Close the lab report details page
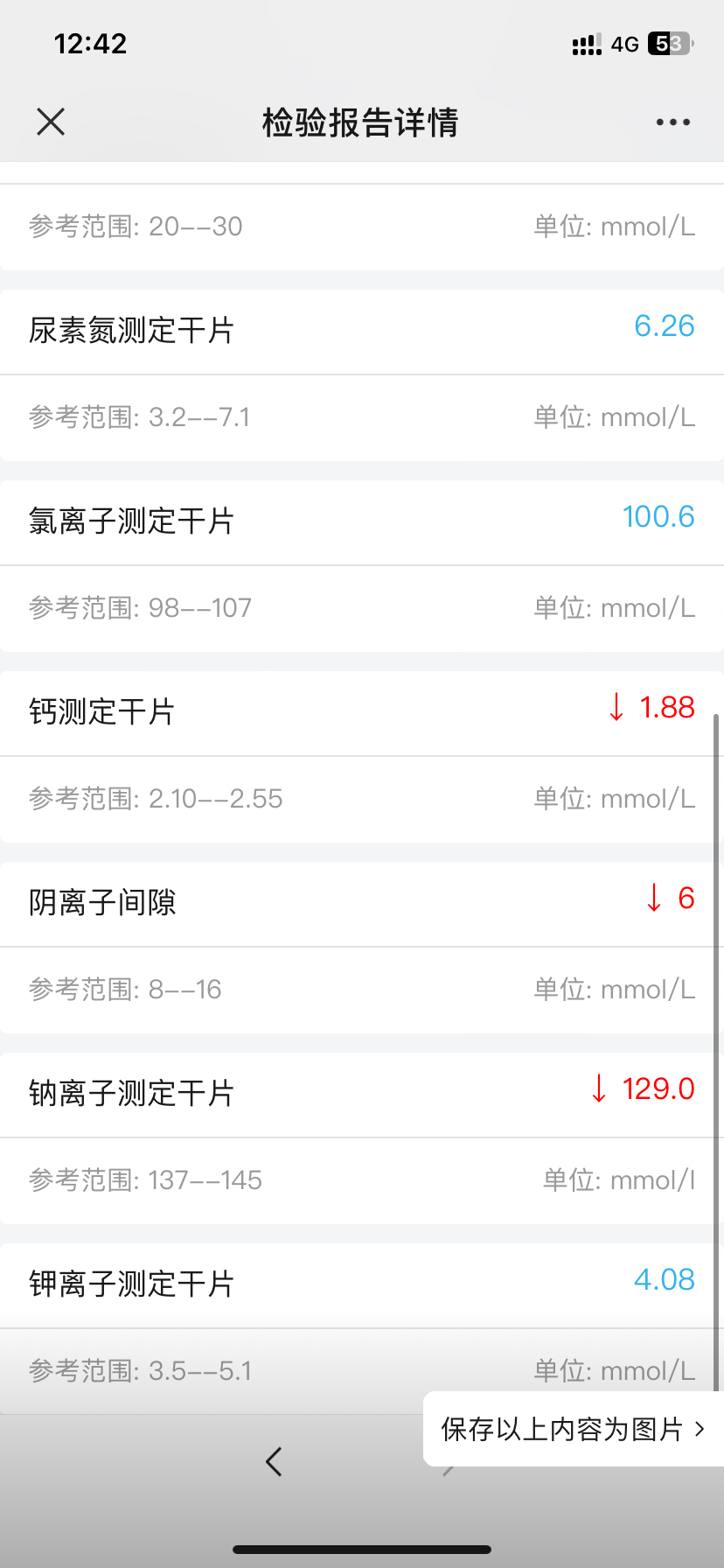The image size is (724, 1568). 51,122
